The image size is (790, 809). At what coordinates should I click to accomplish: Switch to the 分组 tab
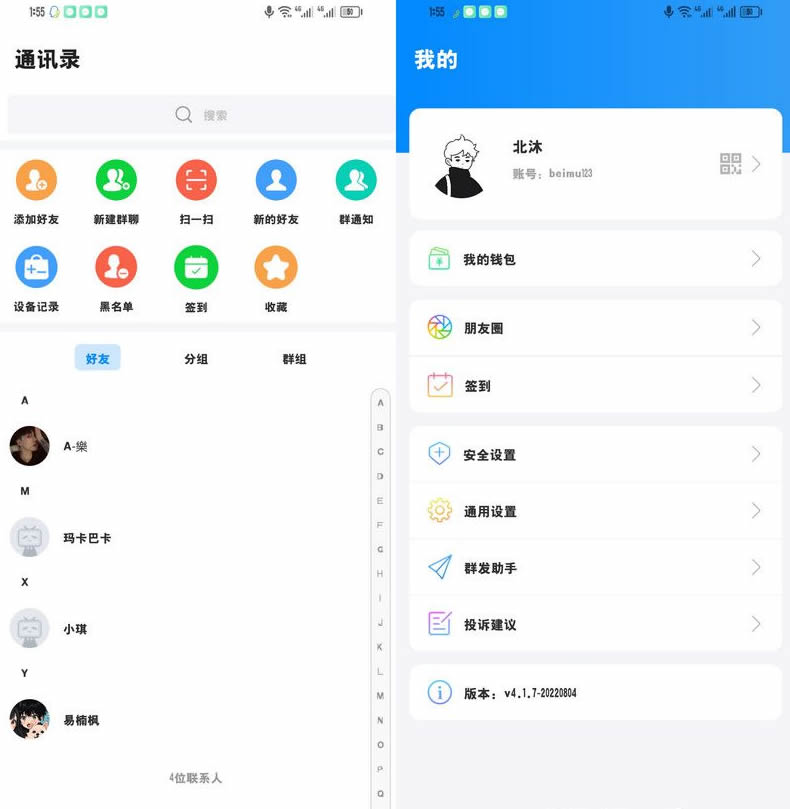point(196,358)
